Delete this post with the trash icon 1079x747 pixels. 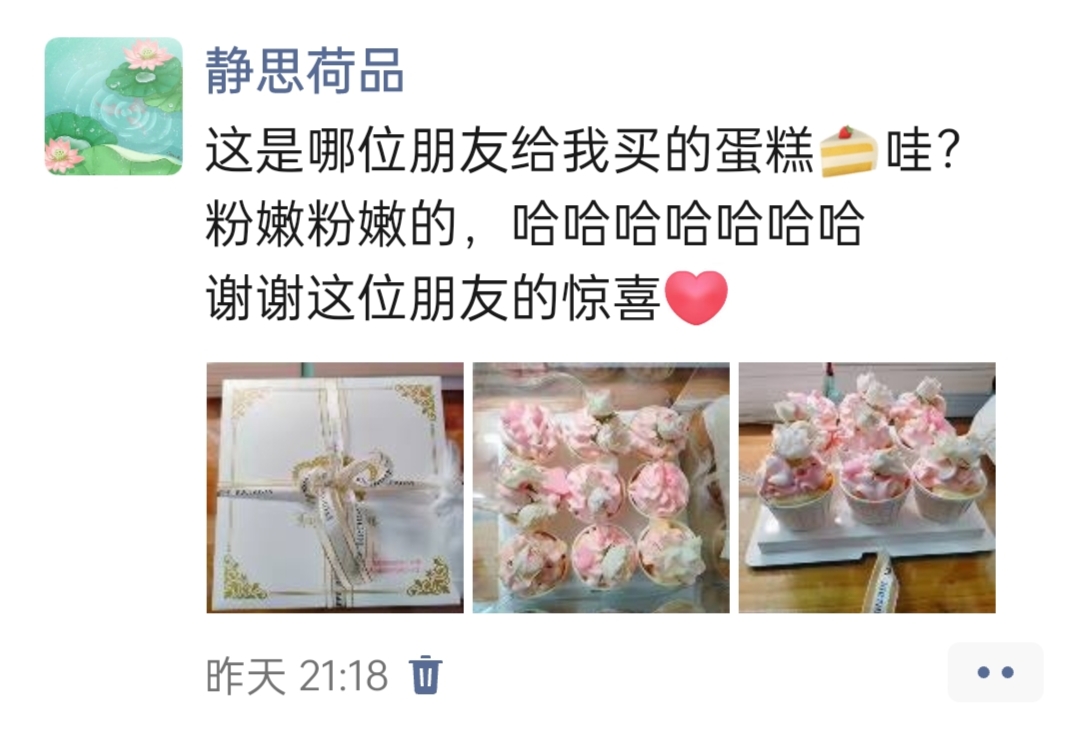click(425, 675)
